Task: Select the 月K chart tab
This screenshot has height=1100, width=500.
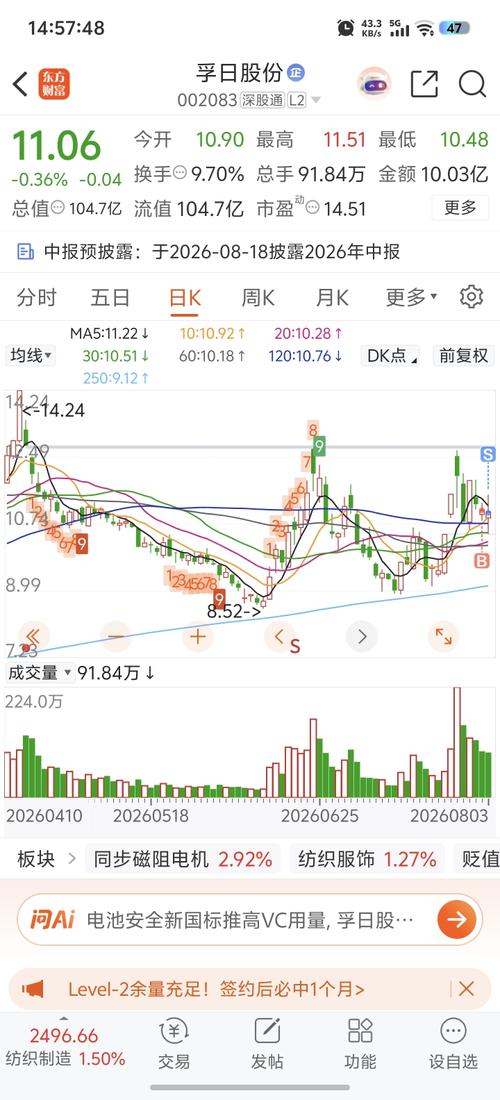Action: (x=332, y=297)
